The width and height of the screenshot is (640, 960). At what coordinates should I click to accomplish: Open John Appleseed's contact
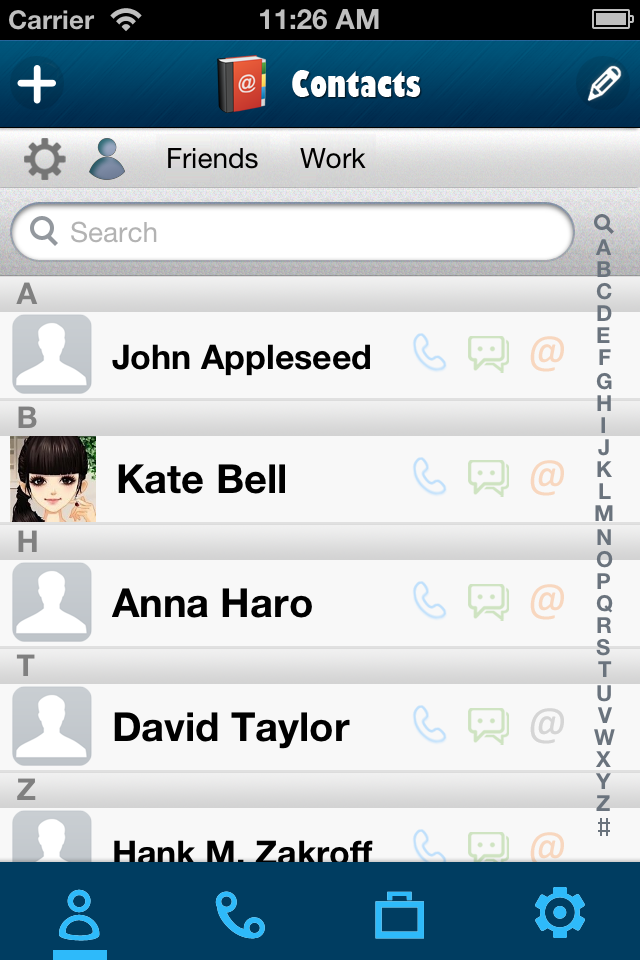(x=241, y=357)
